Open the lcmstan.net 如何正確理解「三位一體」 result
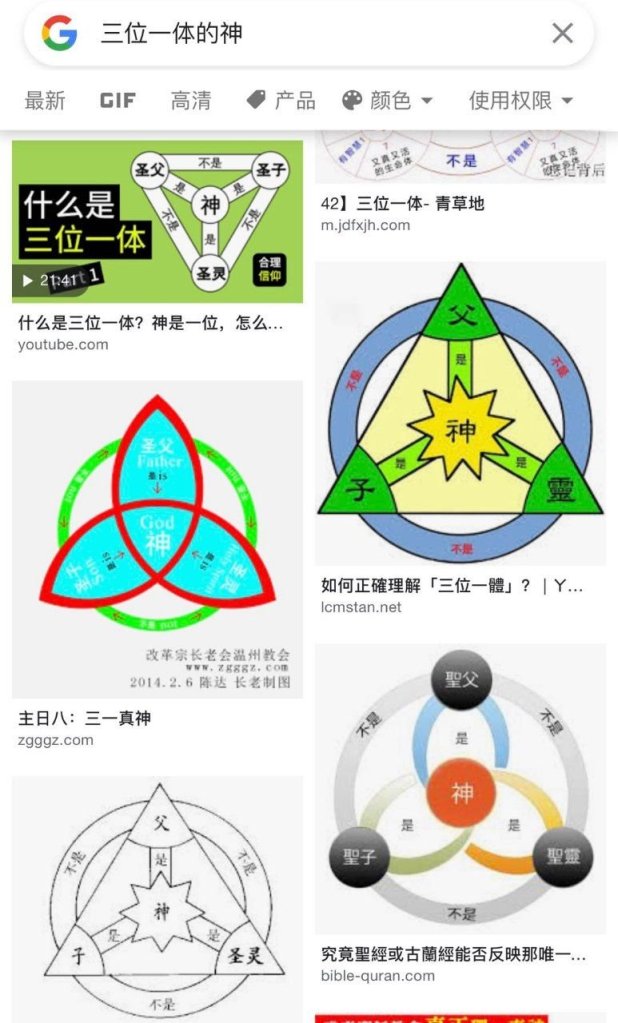 pyautogui.click(x=460, y=413)
